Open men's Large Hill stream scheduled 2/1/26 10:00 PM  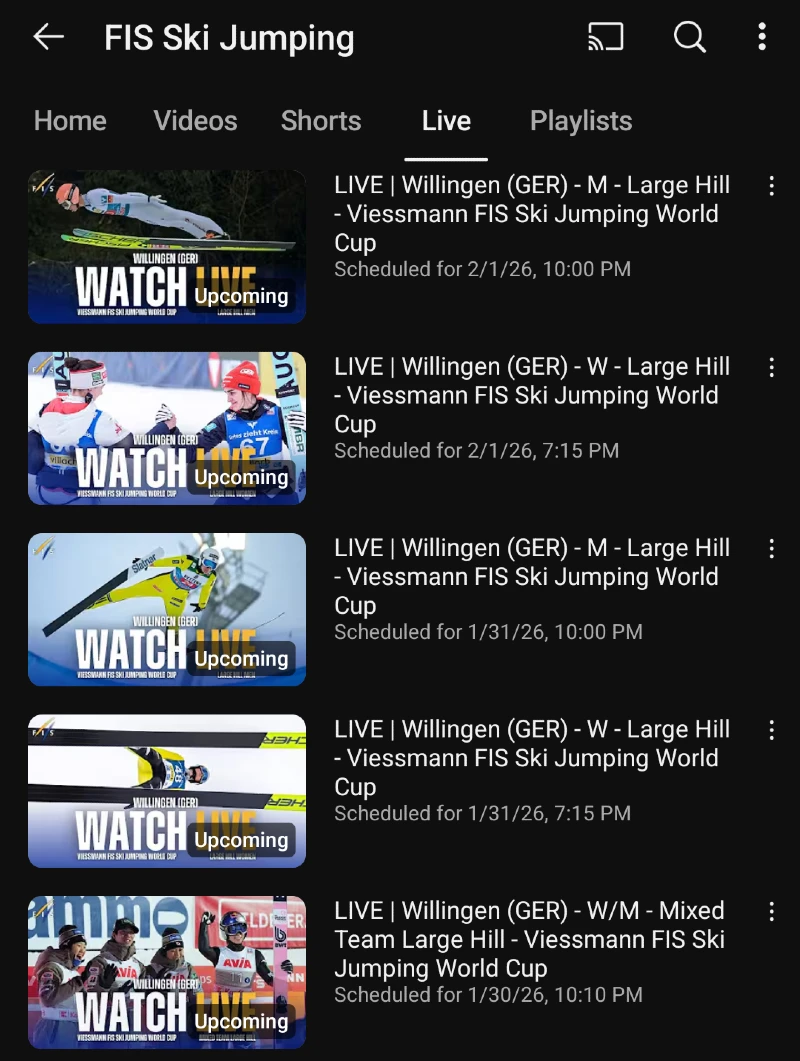click(x=167, y=246)
